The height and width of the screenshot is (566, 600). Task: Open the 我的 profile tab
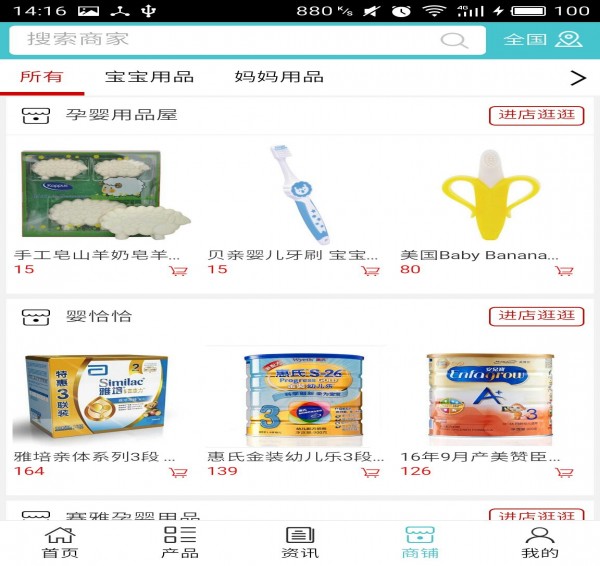(x=540, y=543)
